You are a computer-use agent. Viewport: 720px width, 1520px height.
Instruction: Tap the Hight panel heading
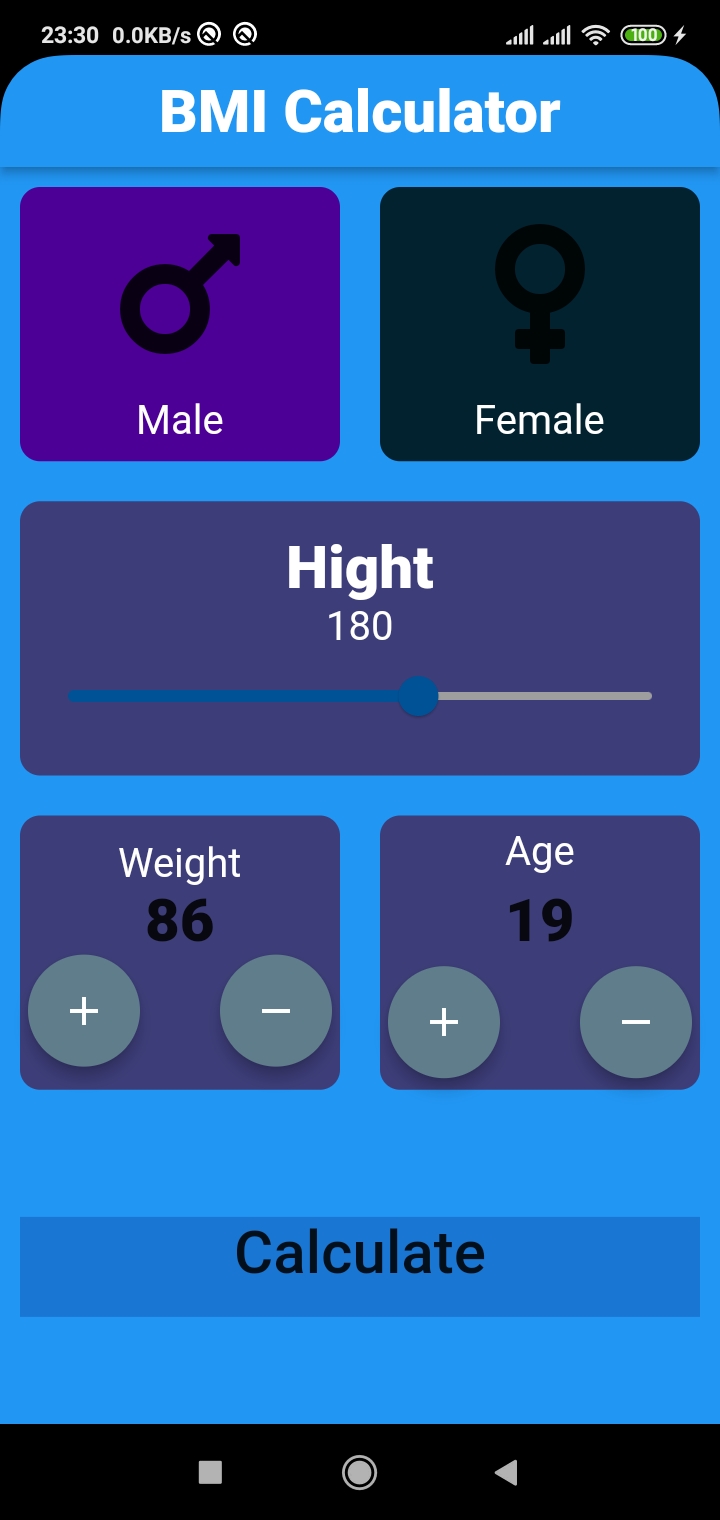click(x=359, y=568)
